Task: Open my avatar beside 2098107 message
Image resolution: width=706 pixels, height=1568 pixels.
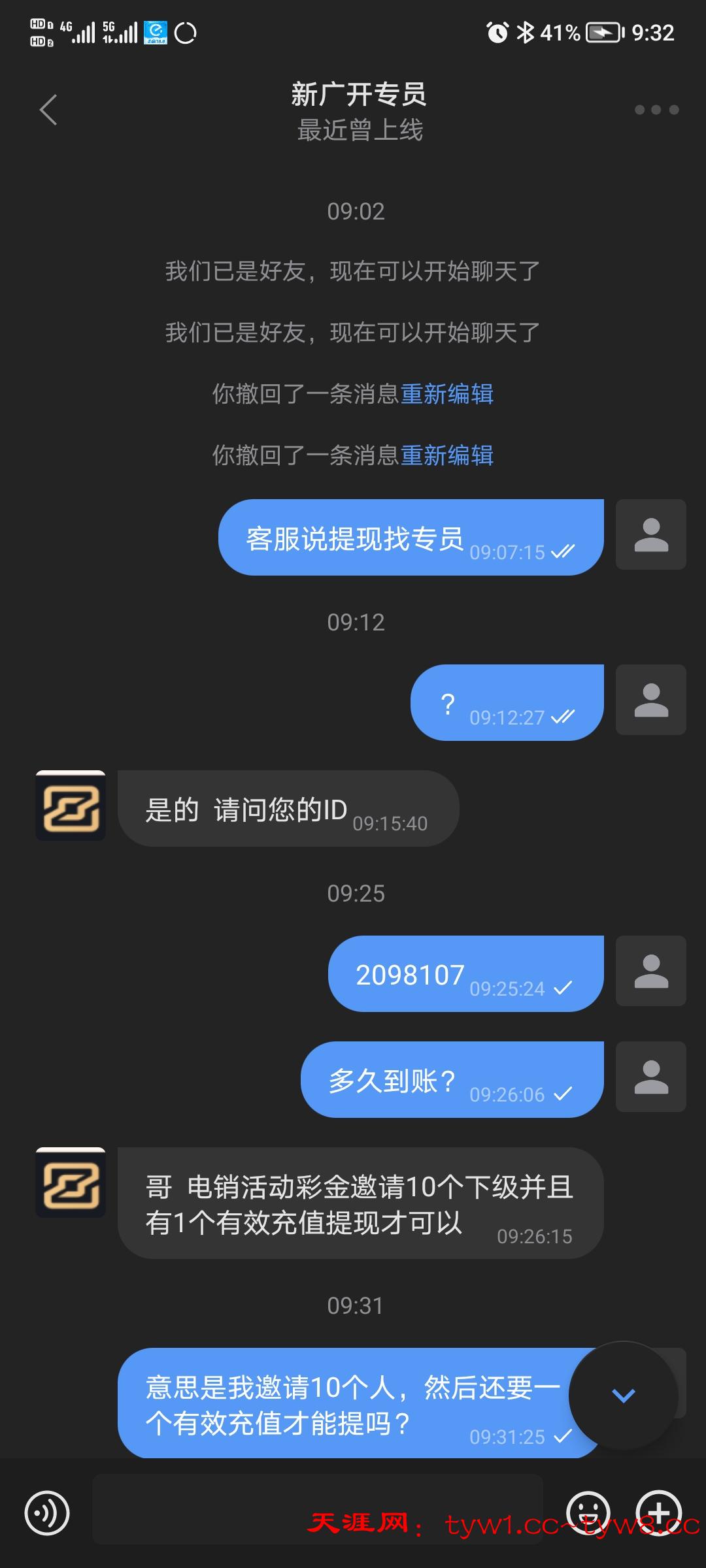Action: click(x=651, y=971)
